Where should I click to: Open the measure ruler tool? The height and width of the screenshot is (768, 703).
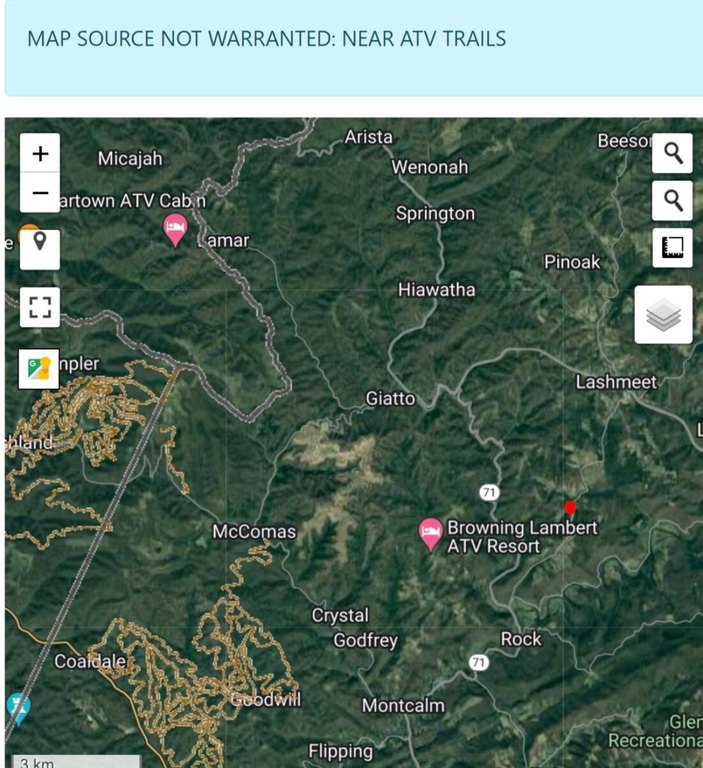pos(672,248)
